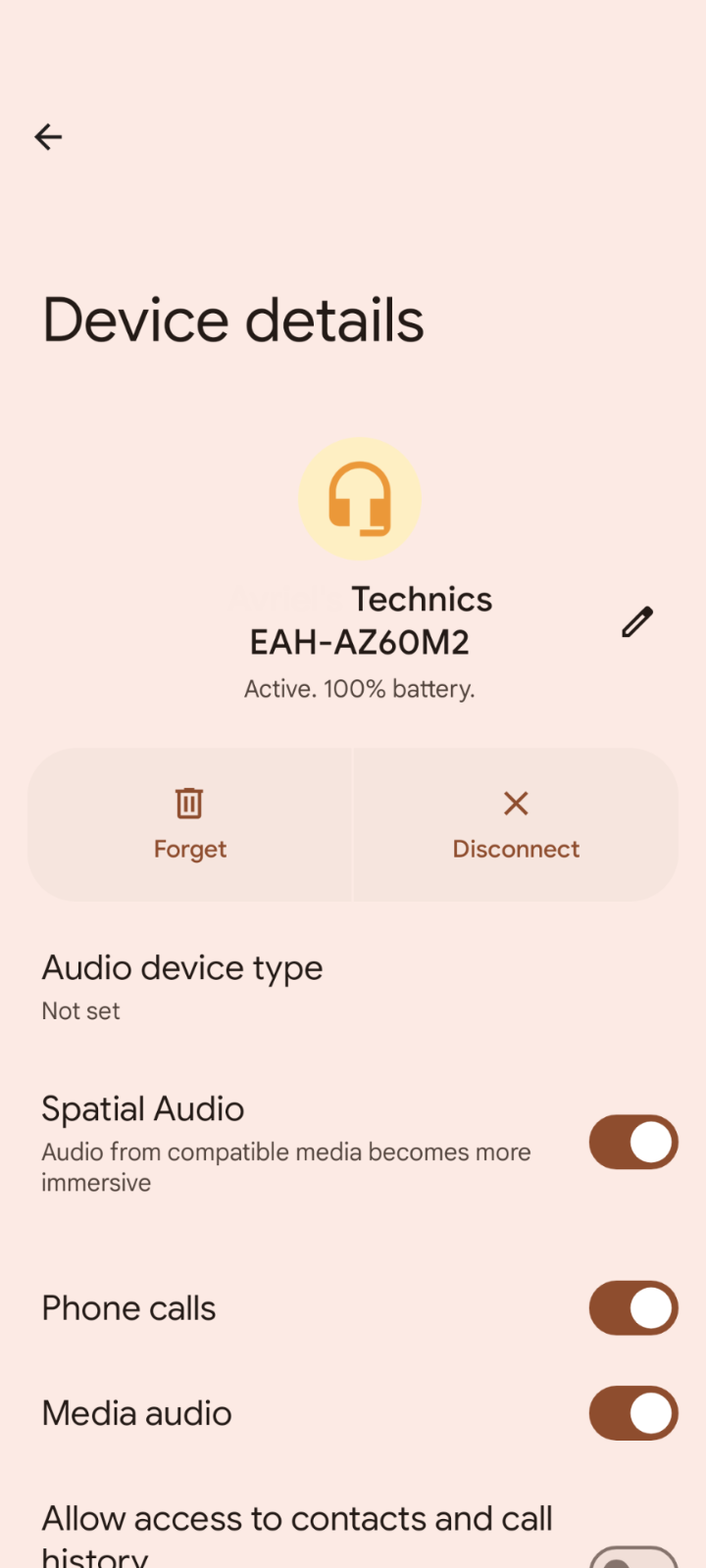The width and height of the screenshot is (706, 1568).
Task: Turn off the Spatial Audio switch
Action: [633, 1143]
